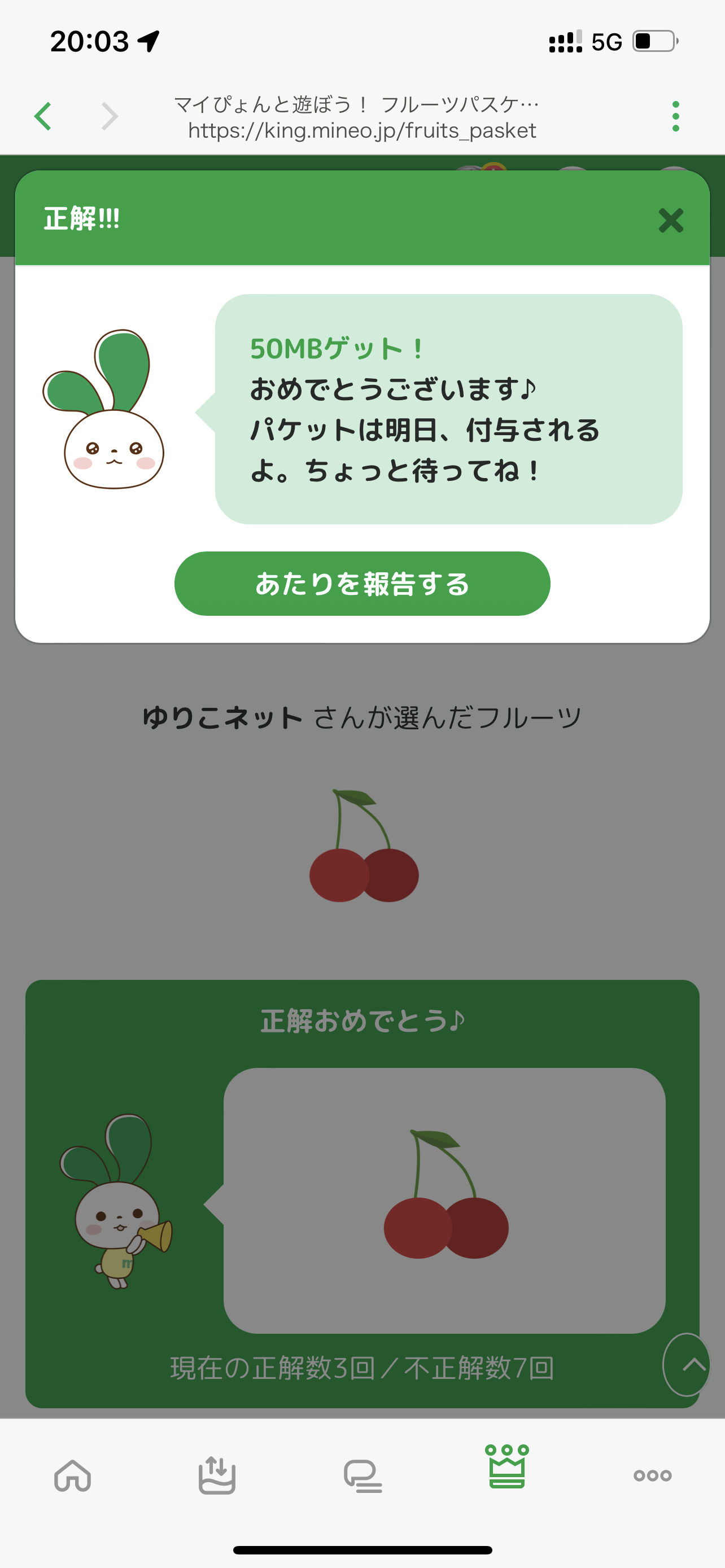
Task: Open the three-dot overflow menu
Action: (x=675, y=116)
